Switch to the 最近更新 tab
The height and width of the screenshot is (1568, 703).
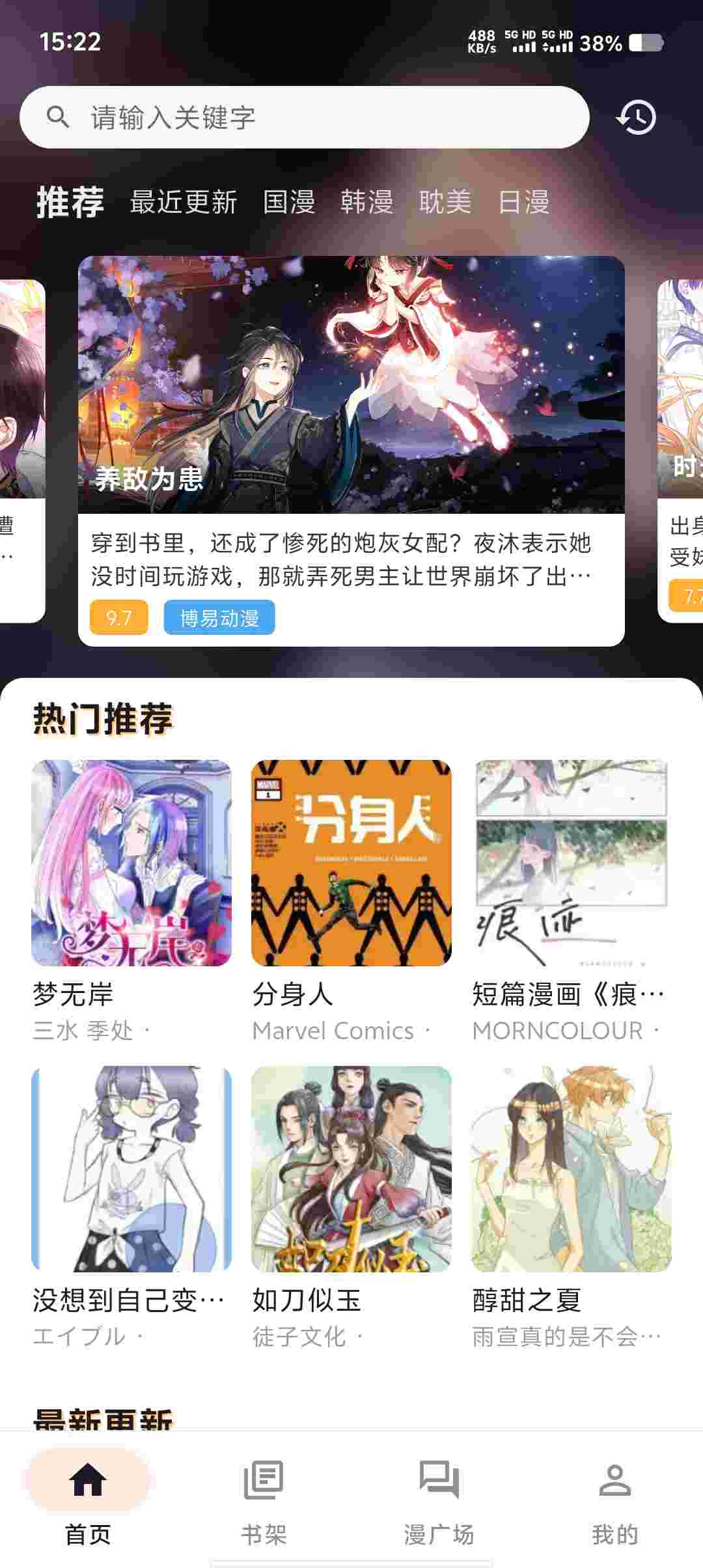pyautogui.click(x=184, y=202)
